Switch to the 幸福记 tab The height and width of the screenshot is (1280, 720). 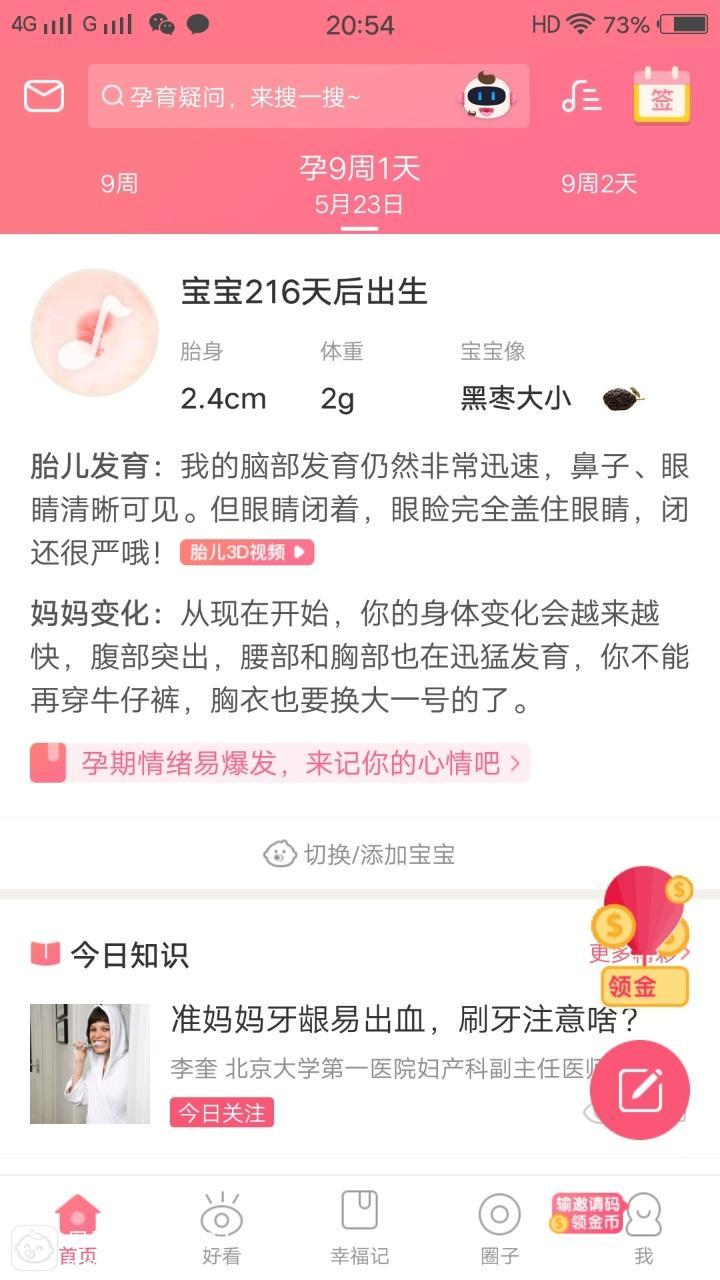360,1228
